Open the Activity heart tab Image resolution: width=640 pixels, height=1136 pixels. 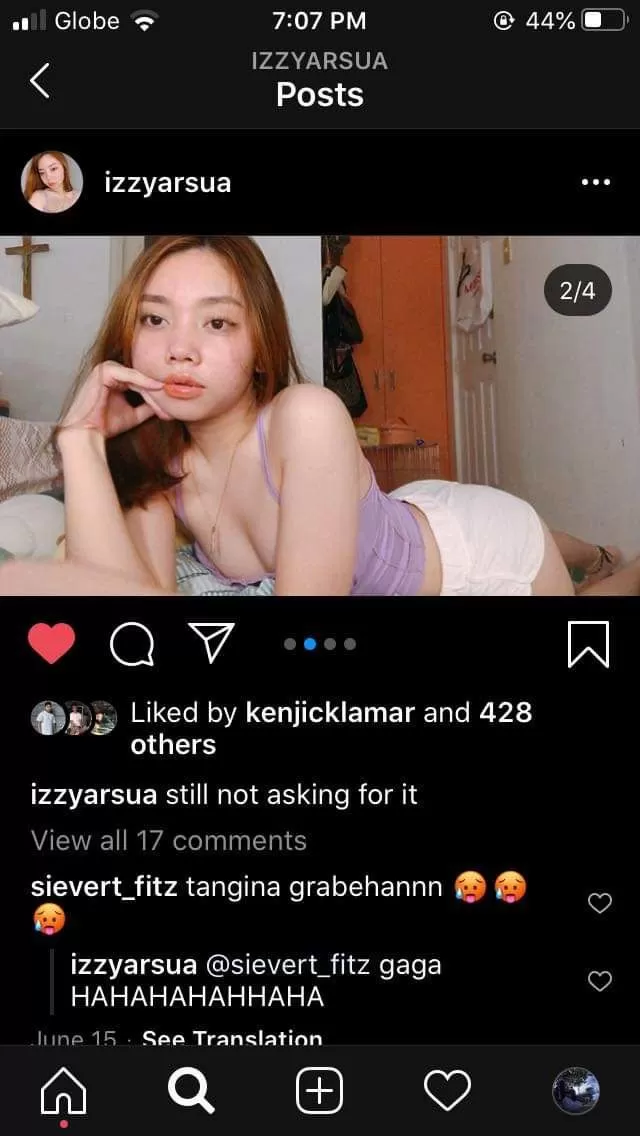coord(447,1091)
